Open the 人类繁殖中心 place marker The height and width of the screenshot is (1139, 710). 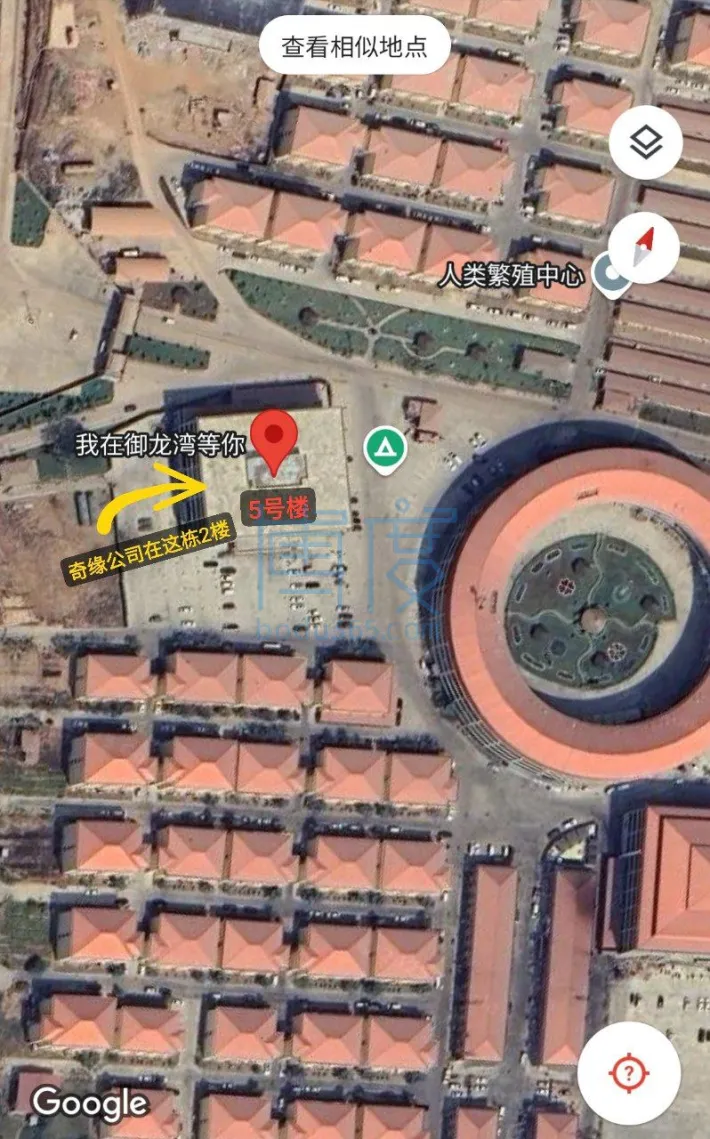click(x=607, y=274)
